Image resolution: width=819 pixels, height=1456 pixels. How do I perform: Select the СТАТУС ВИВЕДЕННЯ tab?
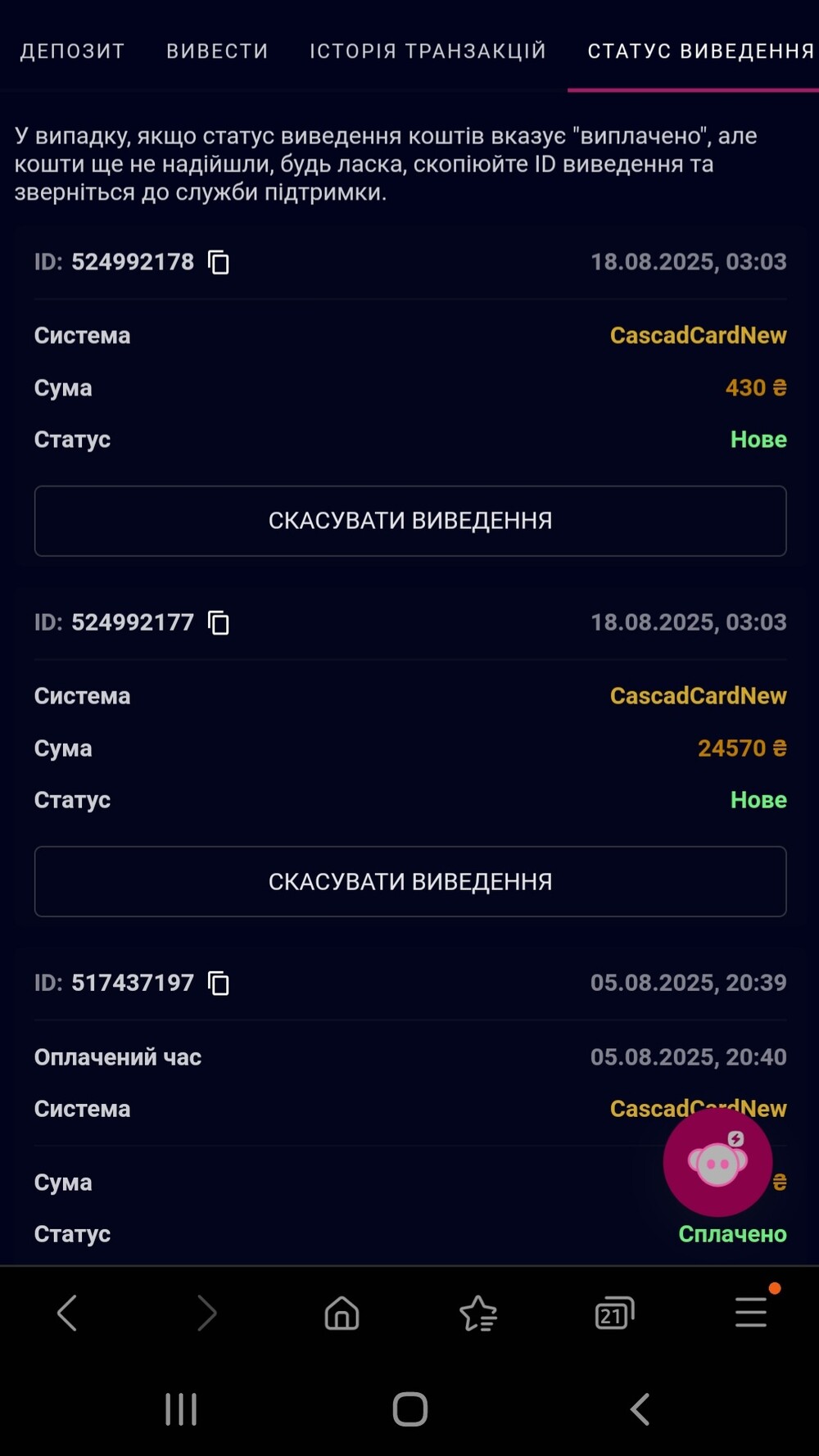(x=701, y=51)
